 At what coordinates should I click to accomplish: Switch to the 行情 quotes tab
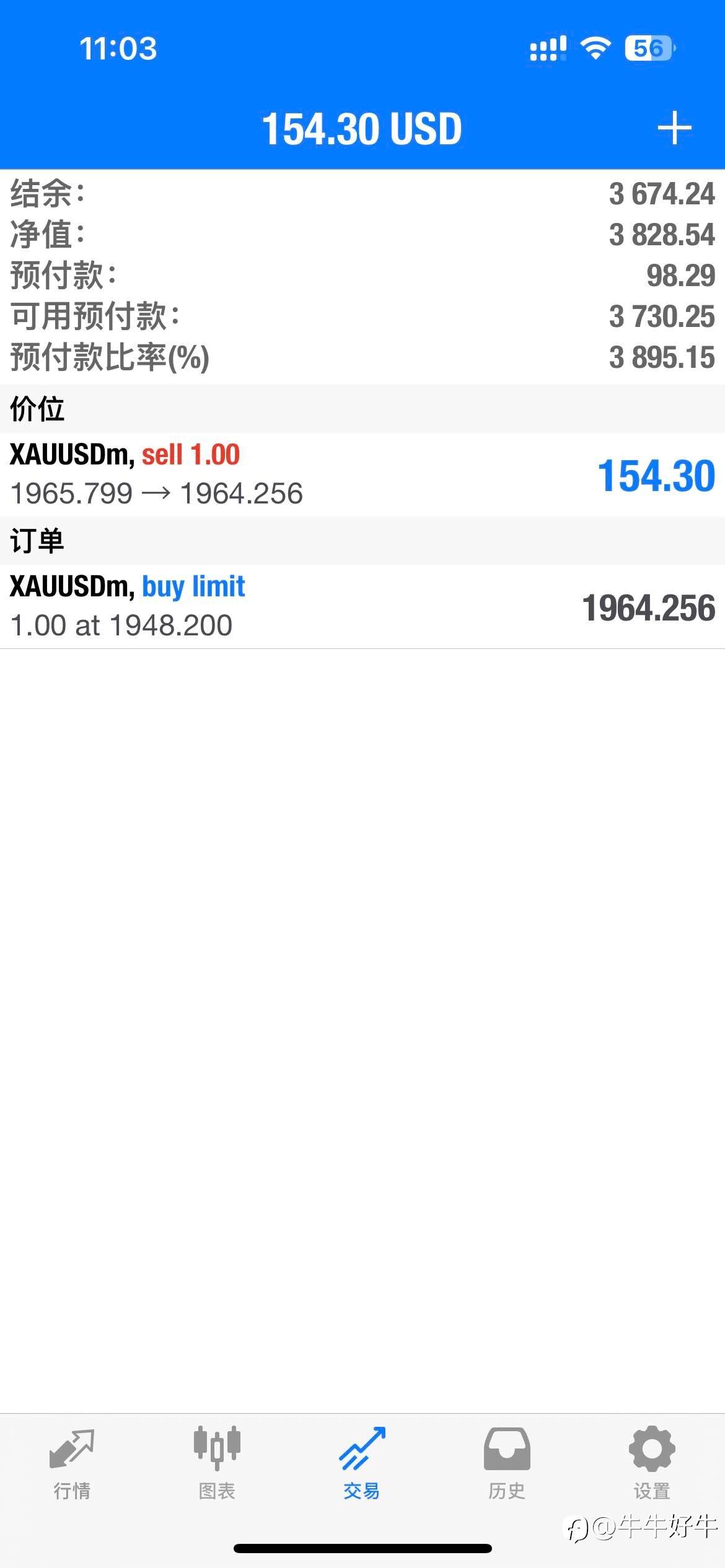tap(72, 1463)
